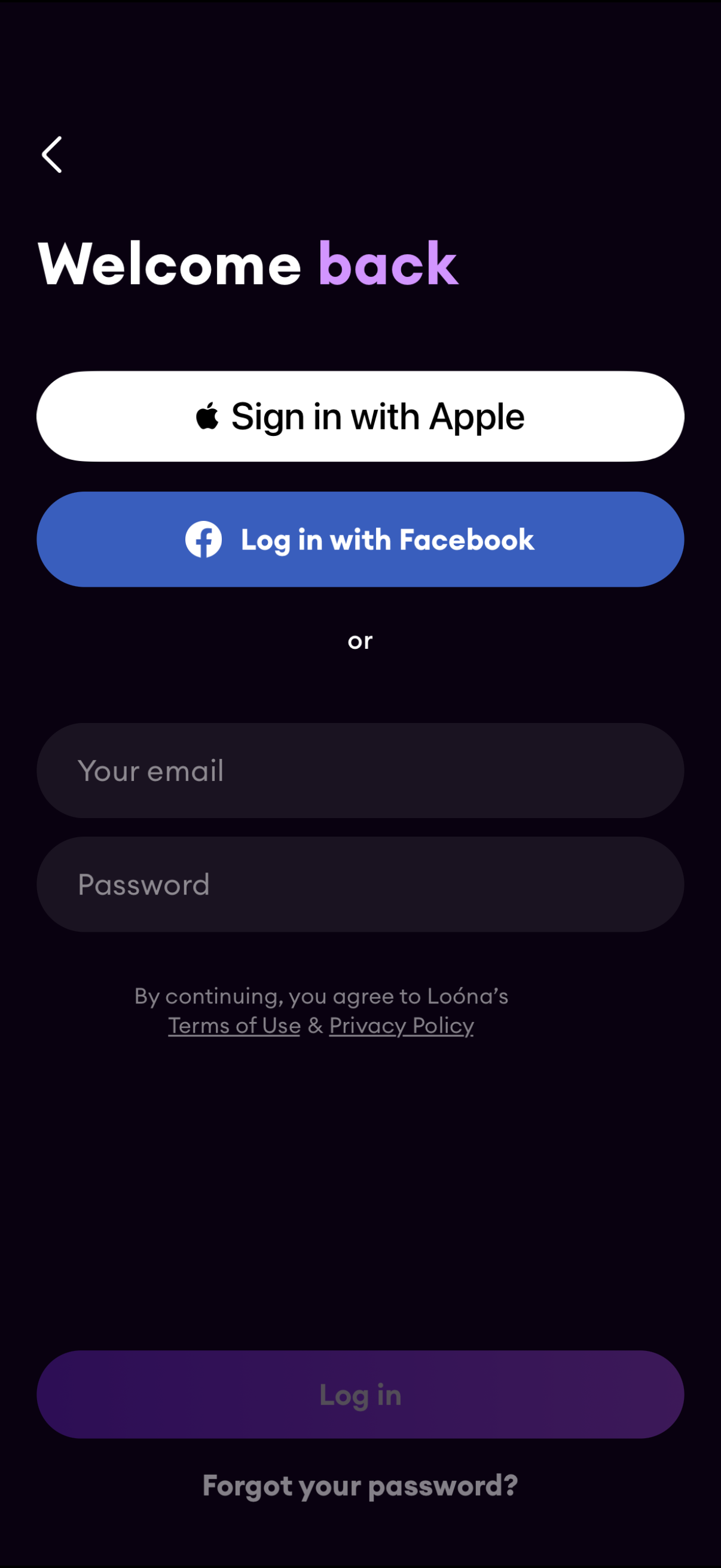This screenshot has width=721, height=1568.
Task: Tap Forgot your password link
Action: pos(360,1486)
